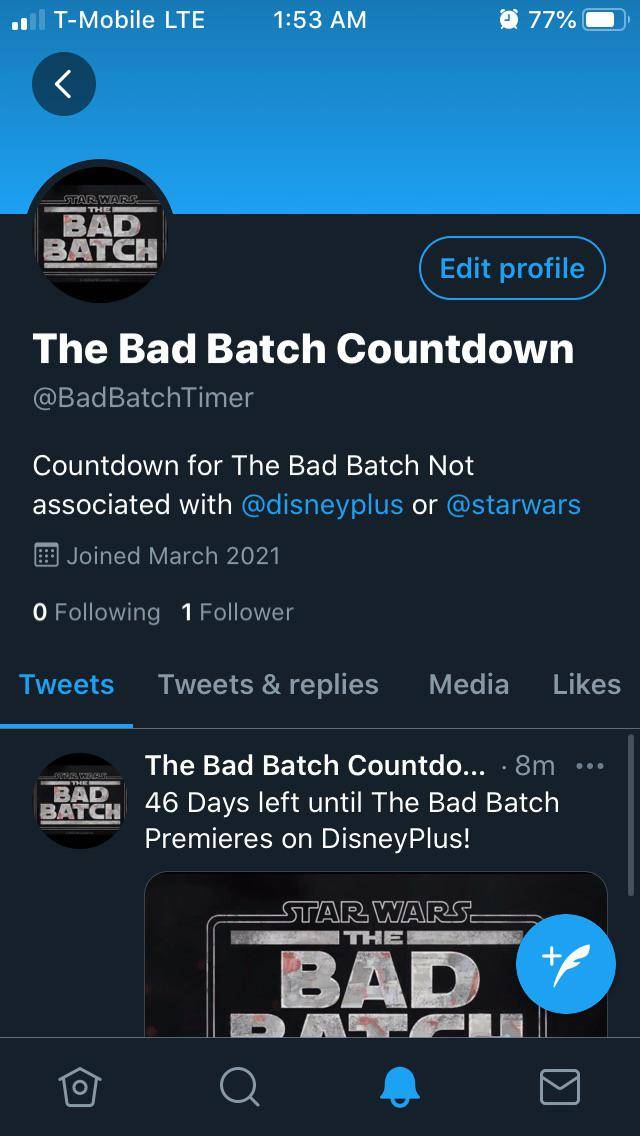Image resolution: width=640 pixels, height=1136 pixels.
Task: Open the @disneyplus mention link
Action: [322, 505]
